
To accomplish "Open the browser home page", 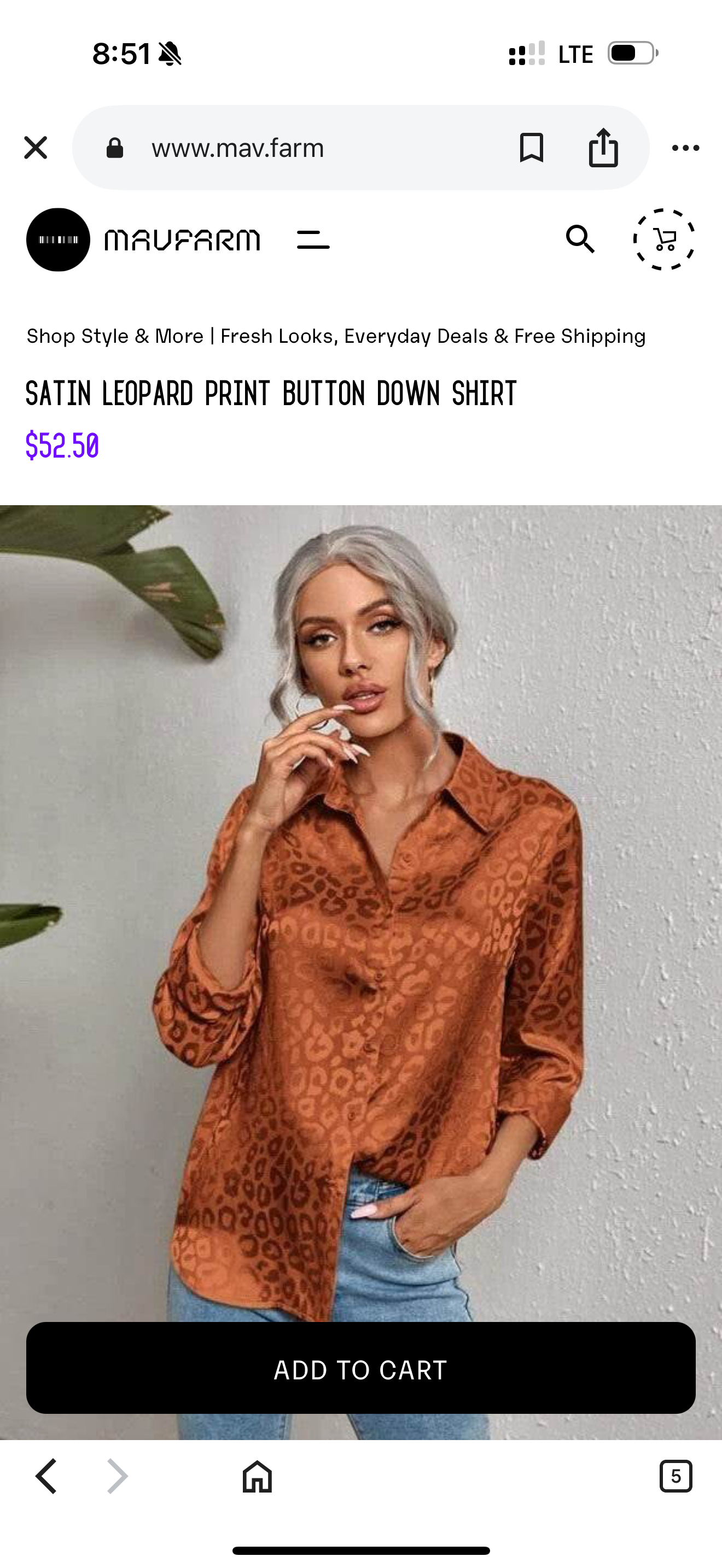I will pyautogui.click(x=257, y=1476).
